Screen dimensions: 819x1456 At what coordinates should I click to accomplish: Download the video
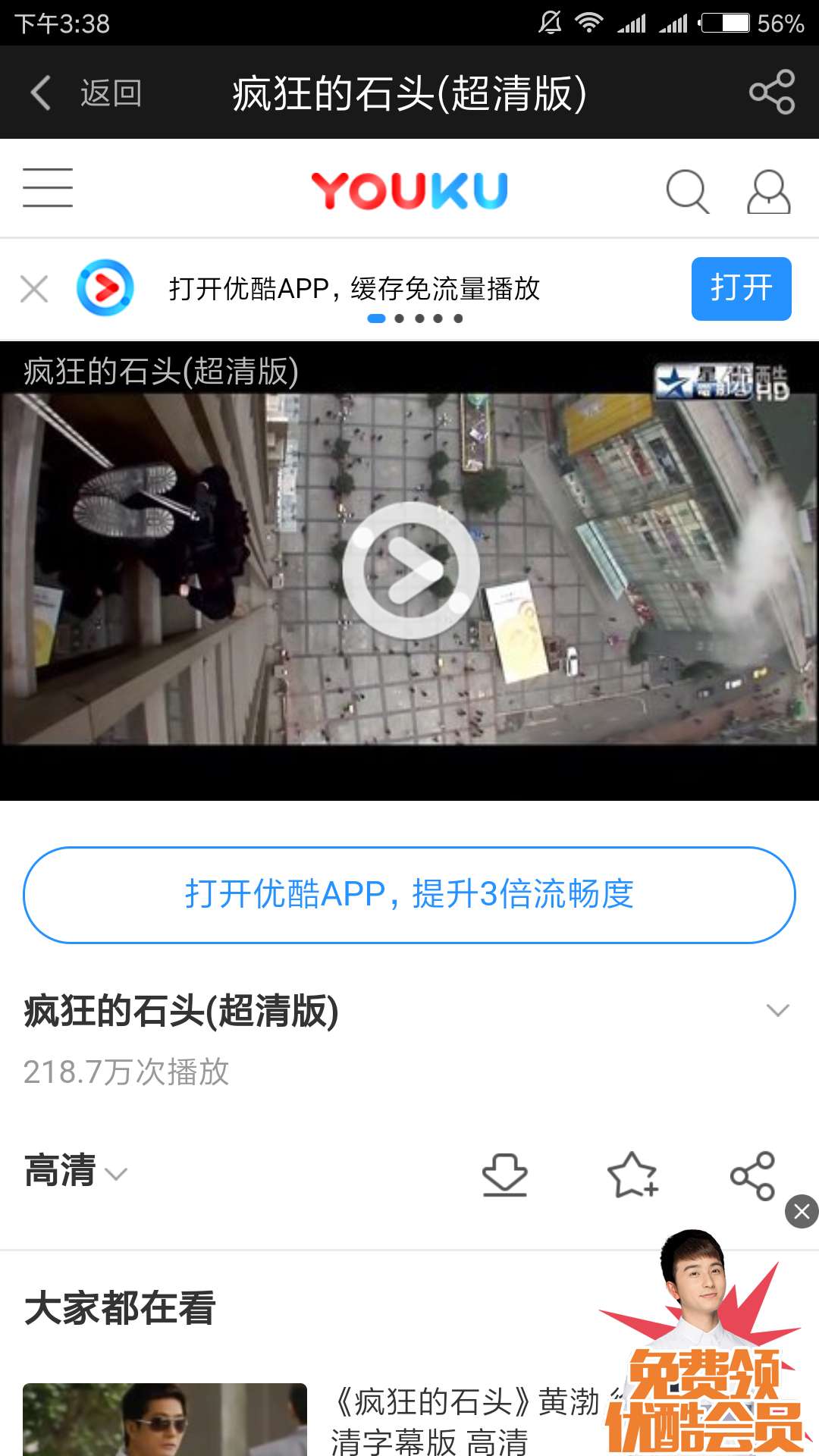[x=505, y=1175]
